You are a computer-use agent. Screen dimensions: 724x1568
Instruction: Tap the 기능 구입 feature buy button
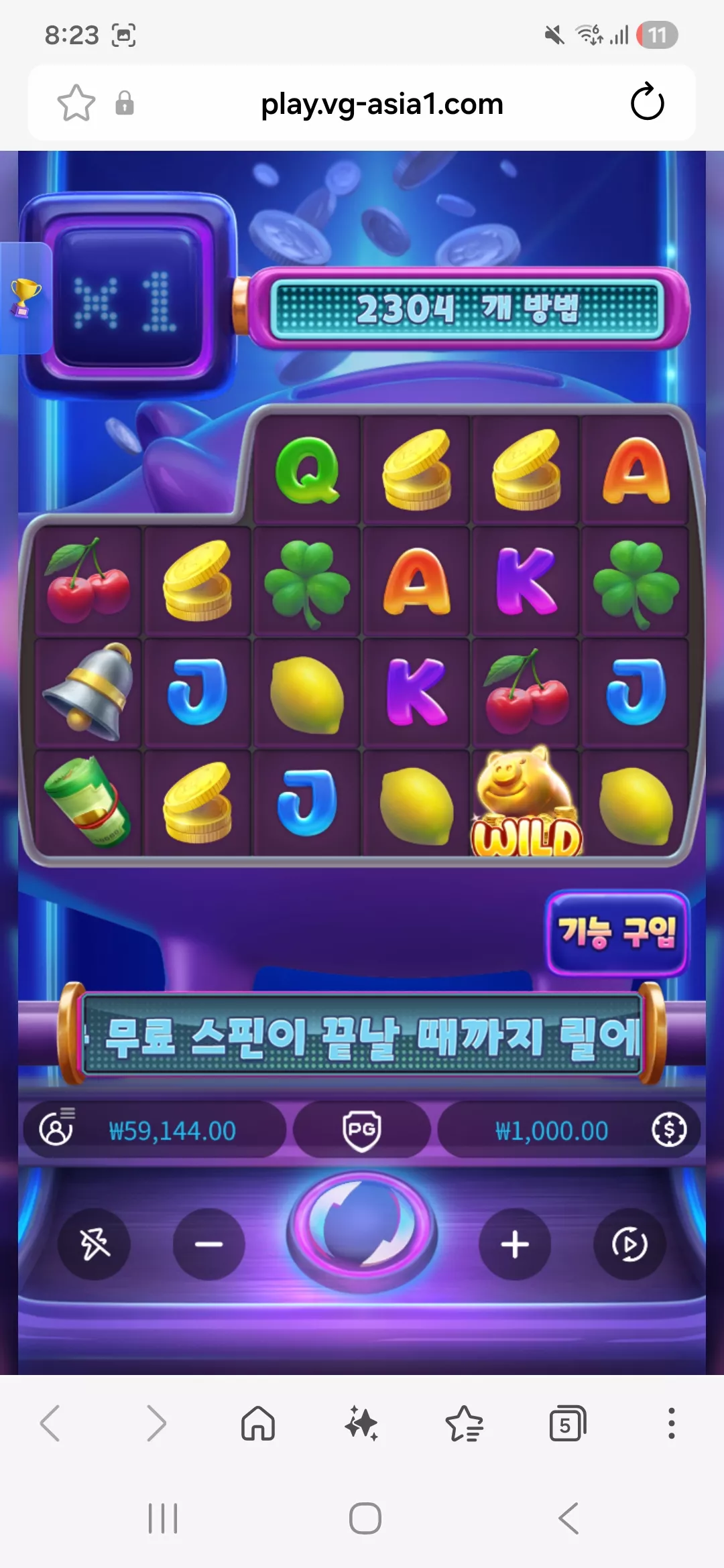(x=617, y=933)
